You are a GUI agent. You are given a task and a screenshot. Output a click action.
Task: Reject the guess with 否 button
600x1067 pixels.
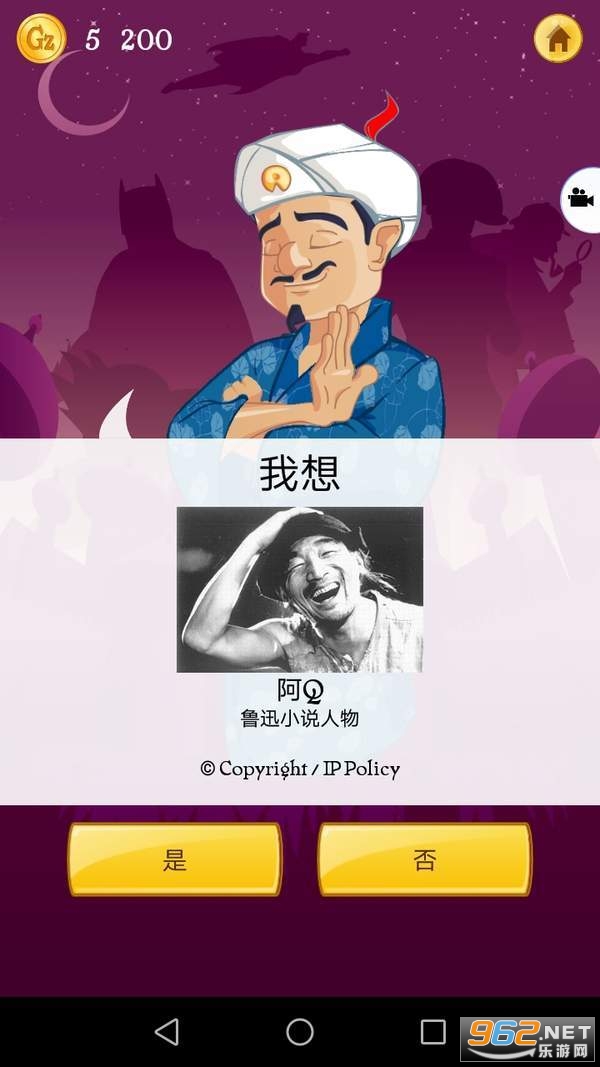pos(424,860)
